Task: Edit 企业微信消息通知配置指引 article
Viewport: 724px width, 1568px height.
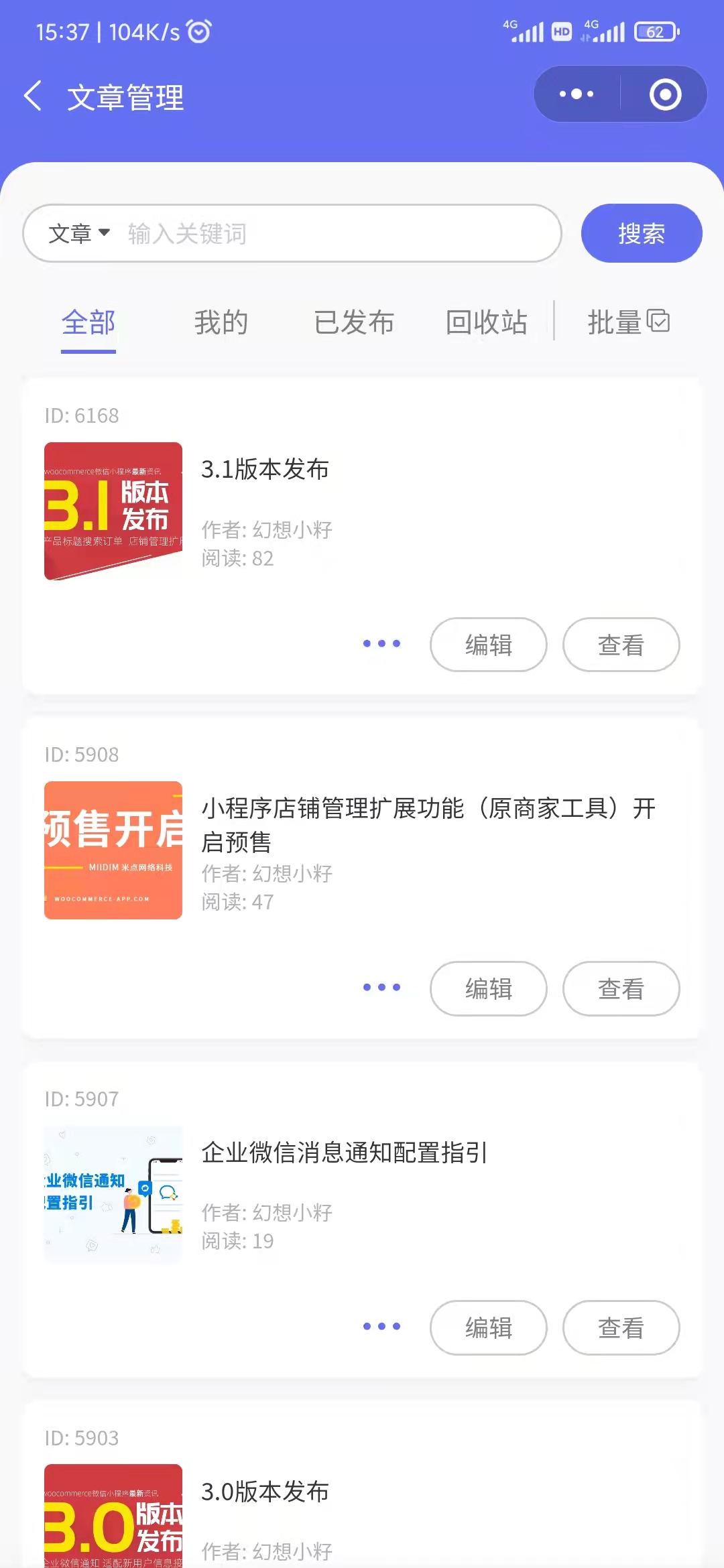Action: tap(489, 1327)
